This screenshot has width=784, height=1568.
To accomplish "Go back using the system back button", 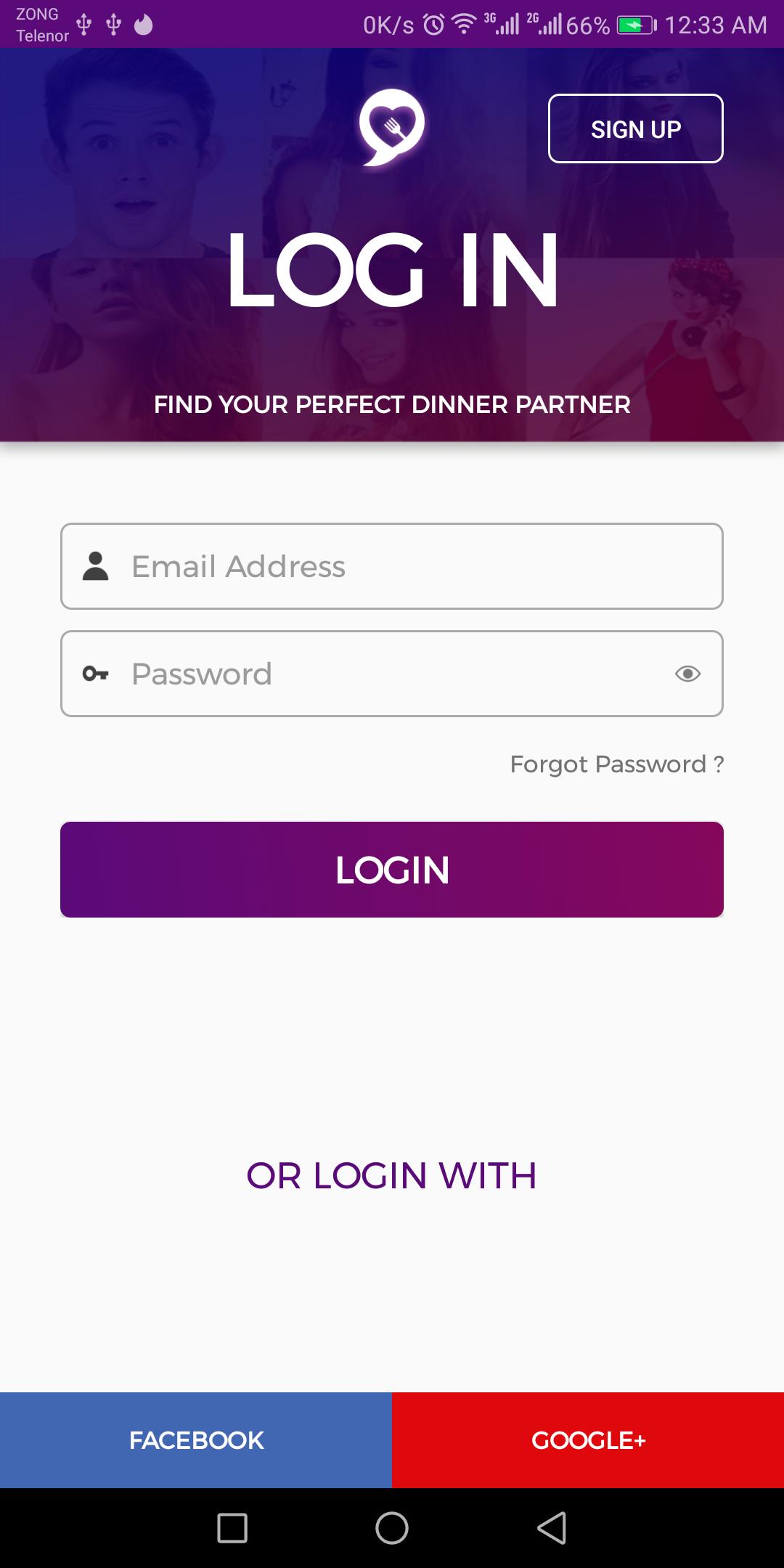I will pos(552,1528).
